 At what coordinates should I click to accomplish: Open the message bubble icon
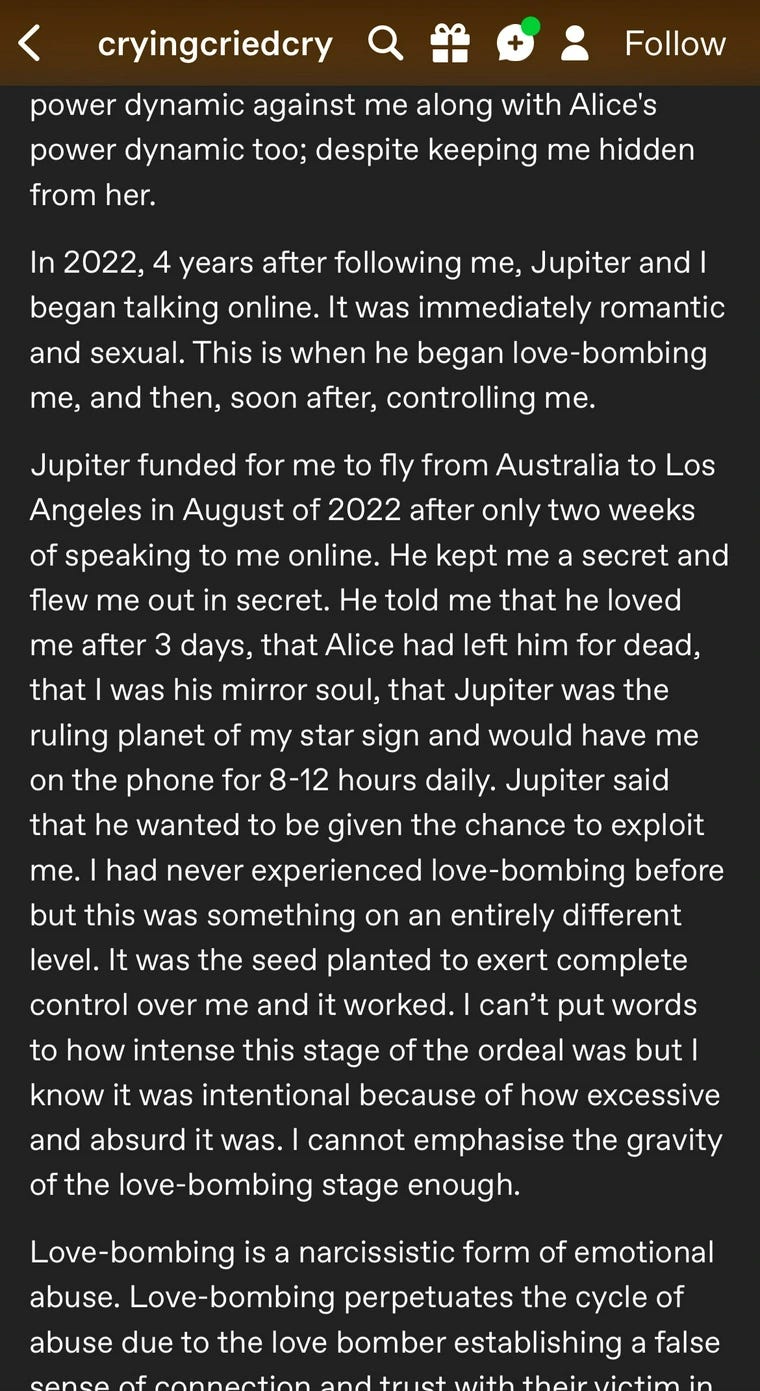click(x=516, y=41)
